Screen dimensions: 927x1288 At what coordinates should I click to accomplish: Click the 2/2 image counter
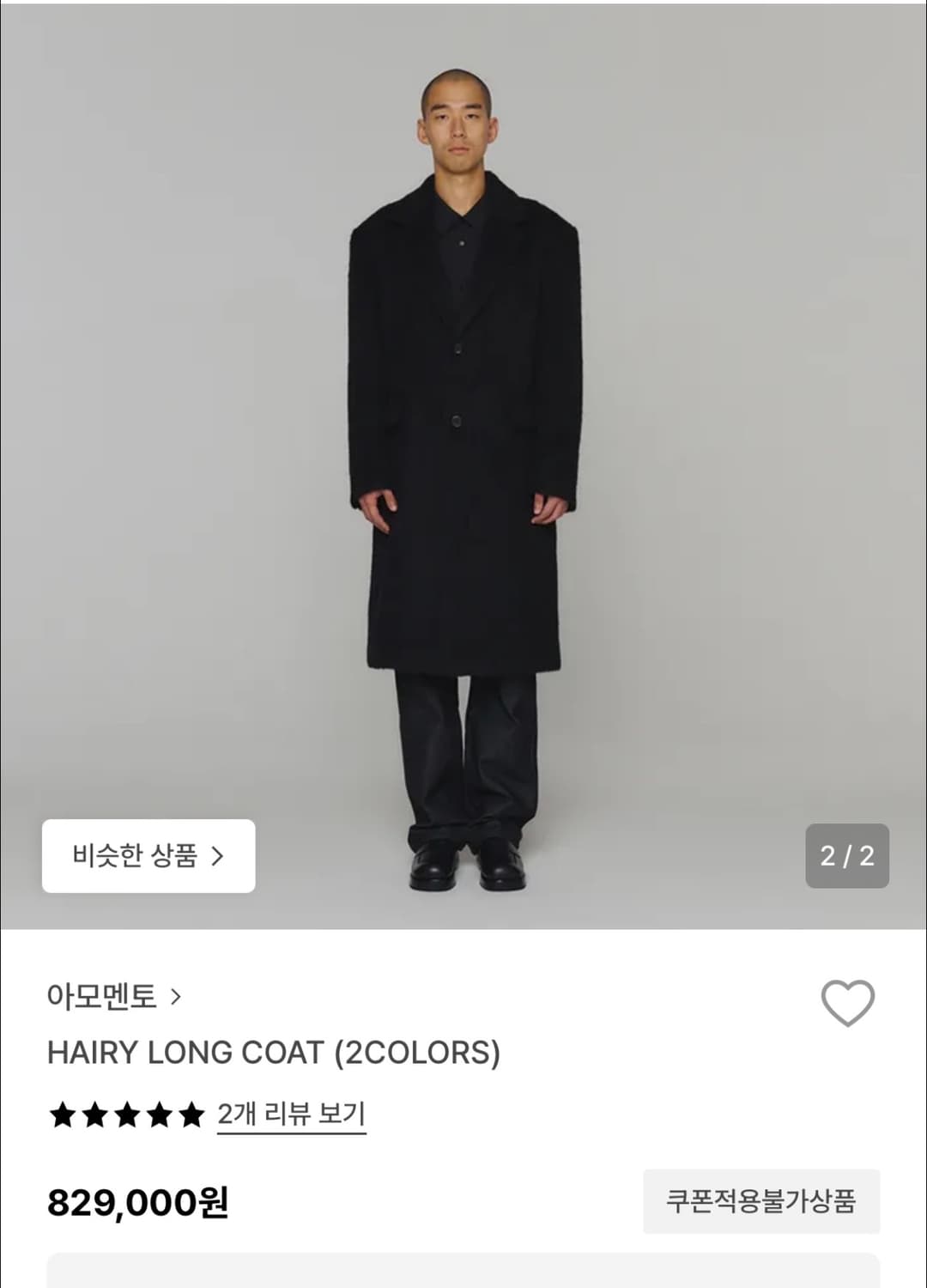click(x=848, y=855)
